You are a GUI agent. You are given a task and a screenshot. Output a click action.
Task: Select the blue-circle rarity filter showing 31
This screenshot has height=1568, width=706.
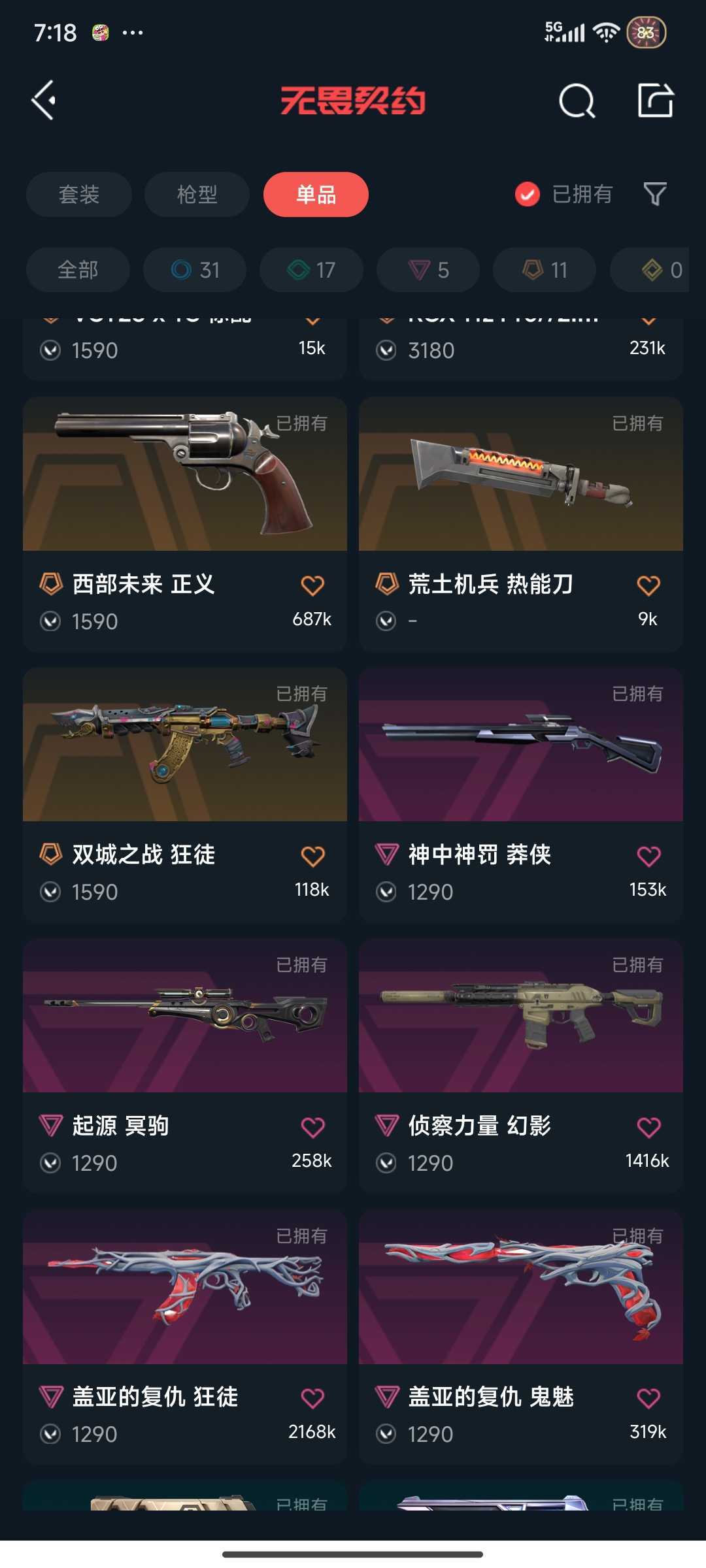(x=196, y=270)
